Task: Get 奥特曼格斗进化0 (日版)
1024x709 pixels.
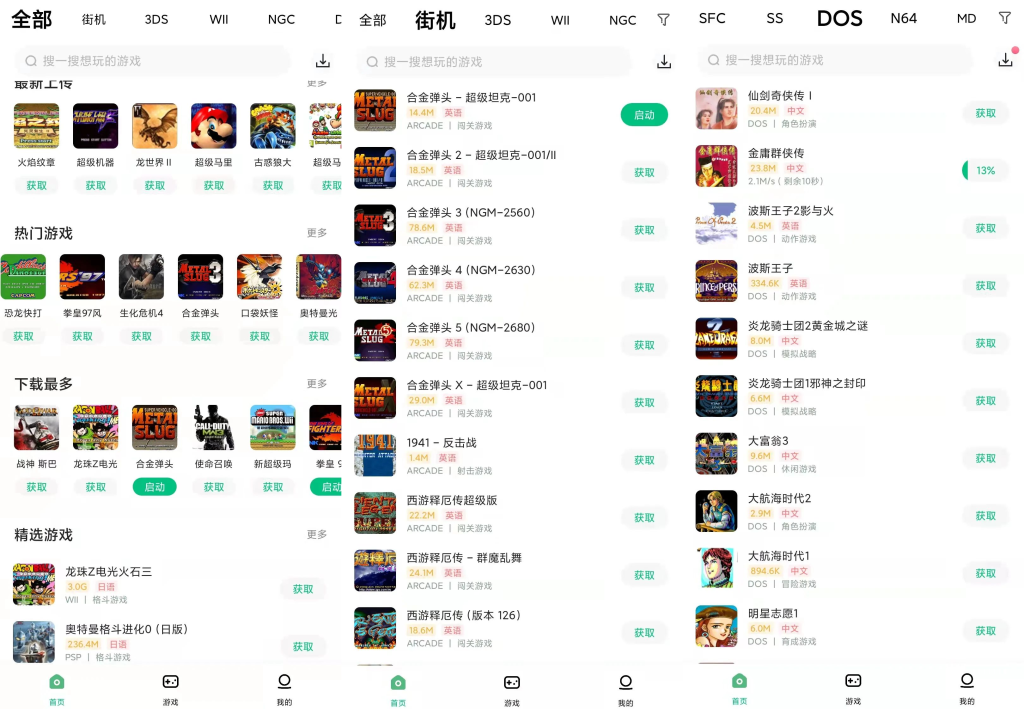Action: [303, 646]
